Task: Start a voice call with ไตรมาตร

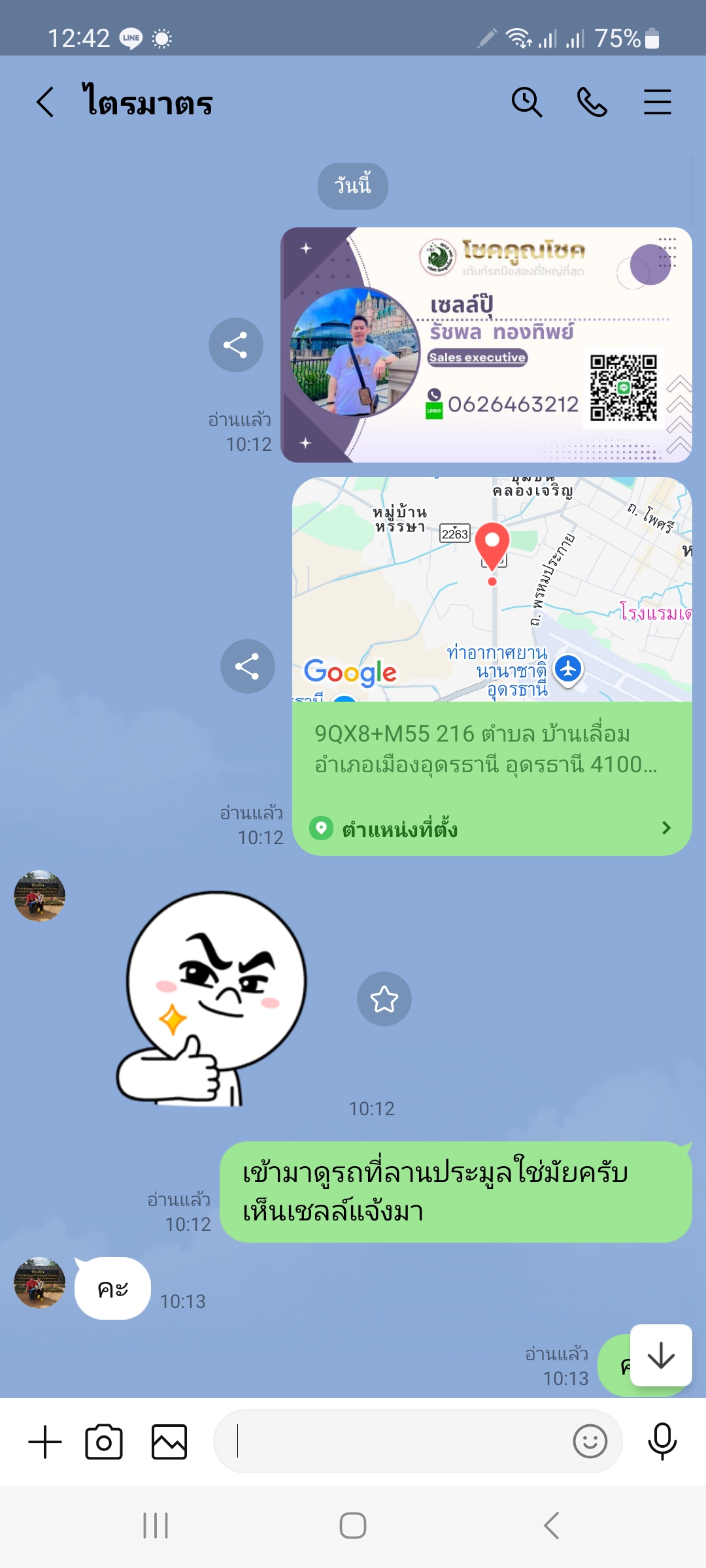Action: (x=592, y=103)
